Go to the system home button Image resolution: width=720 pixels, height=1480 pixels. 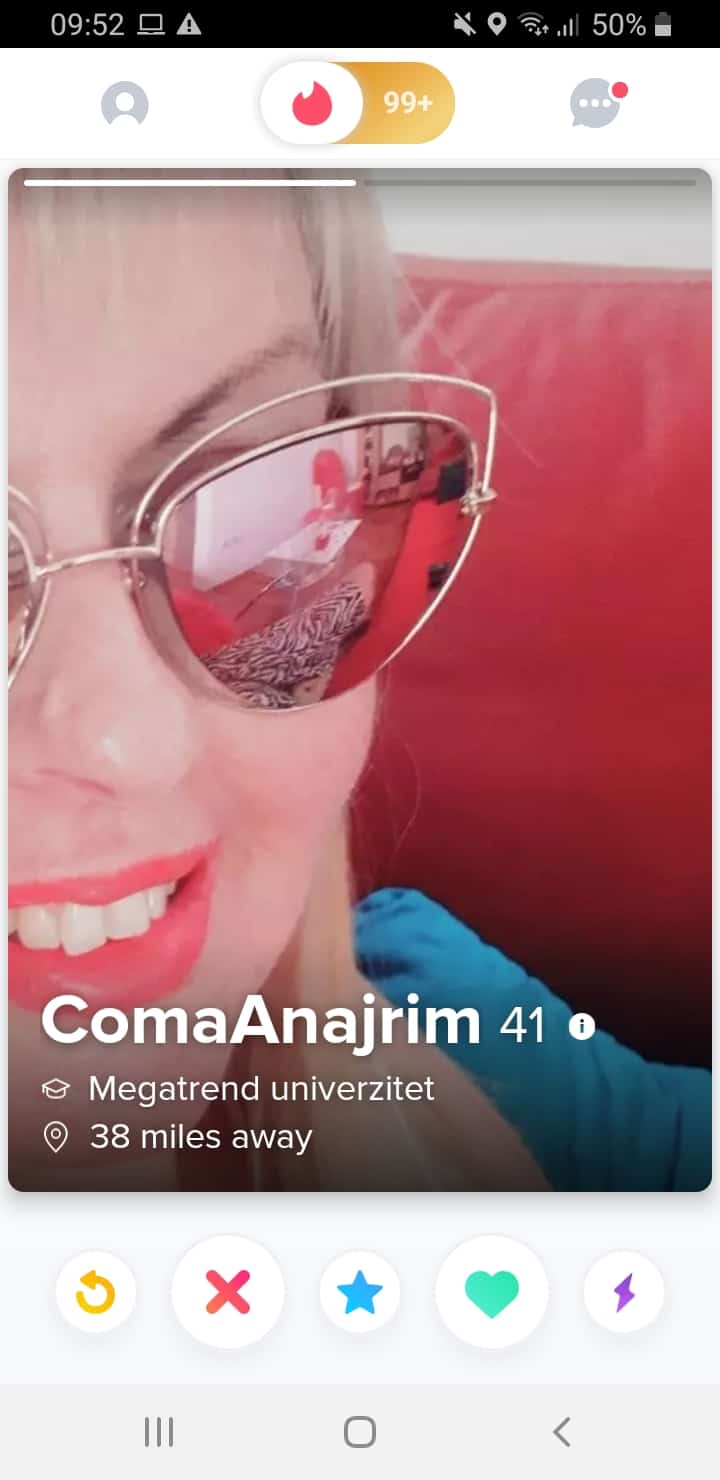click(x=360, y=1432)
